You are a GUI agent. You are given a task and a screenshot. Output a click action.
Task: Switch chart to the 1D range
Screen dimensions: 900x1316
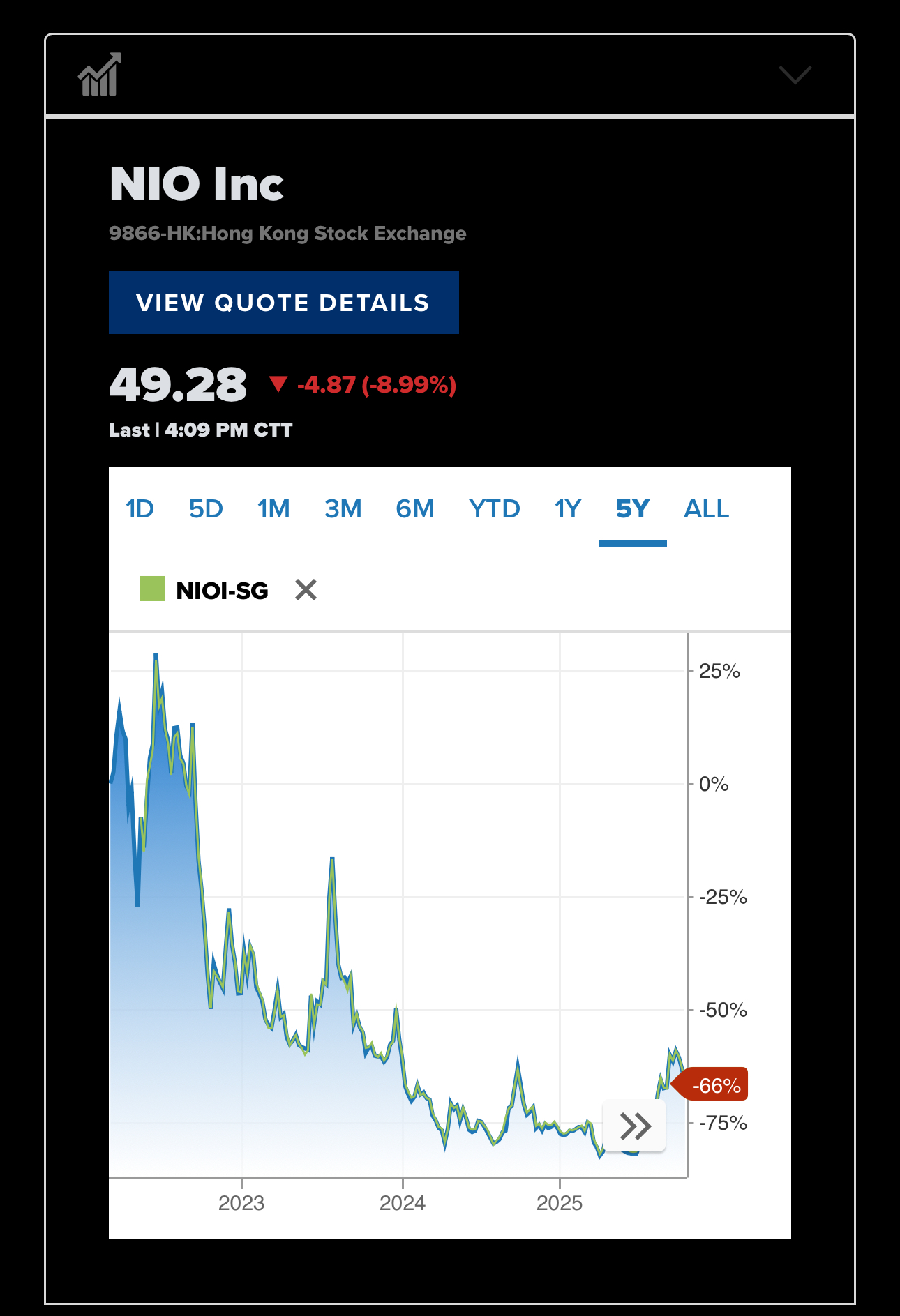click(x=140, y=509)
